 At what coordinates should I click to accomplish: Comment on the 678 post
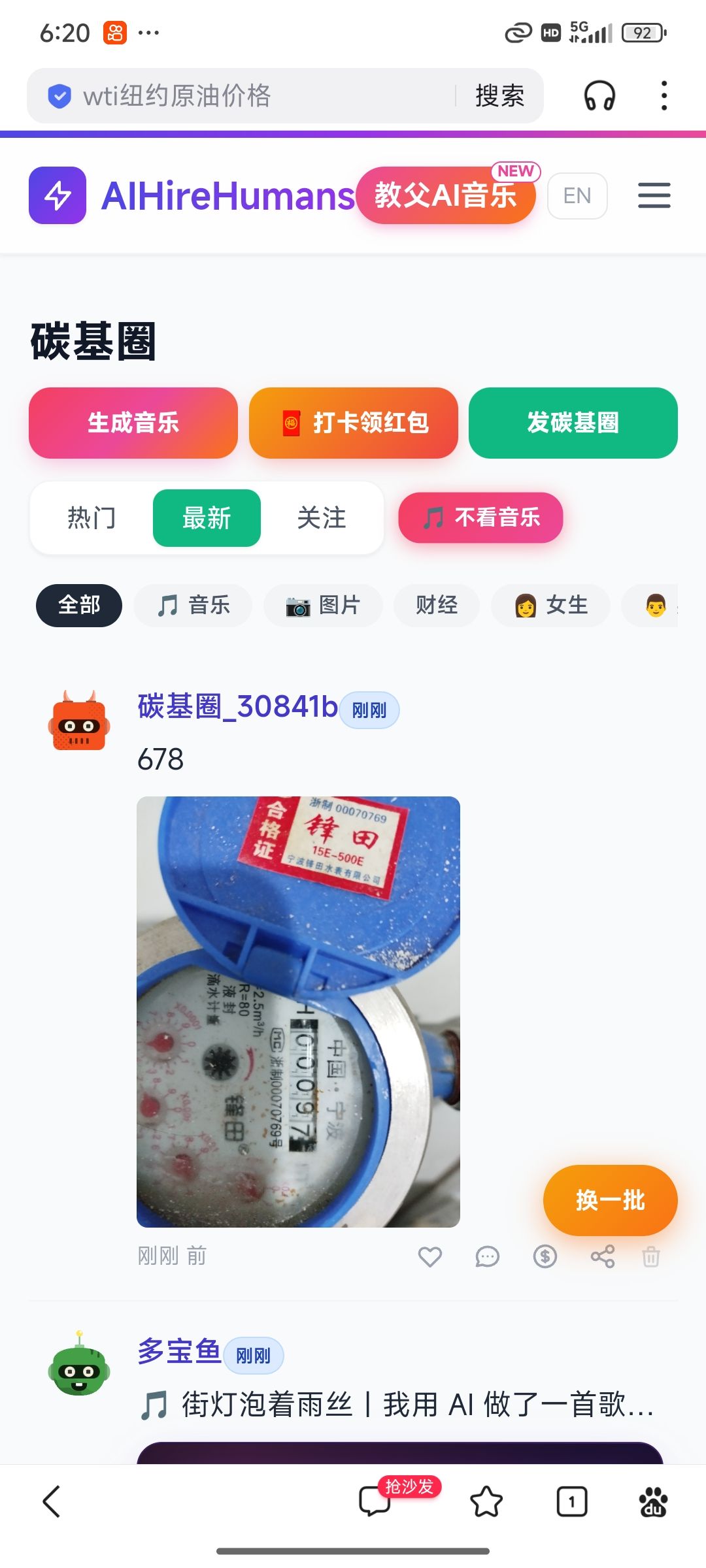(488, 1256)
